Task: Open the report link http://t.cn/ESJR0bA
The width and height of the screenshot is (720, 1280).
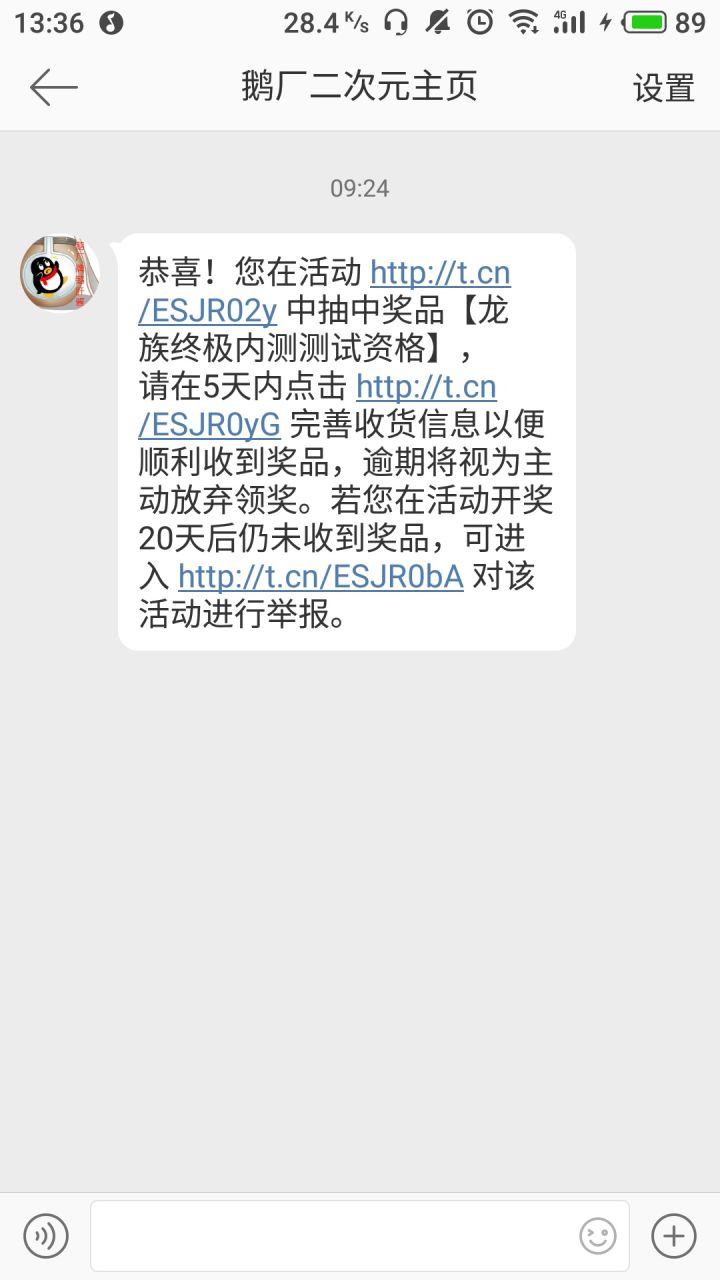Action: click(x=321, y=576)
